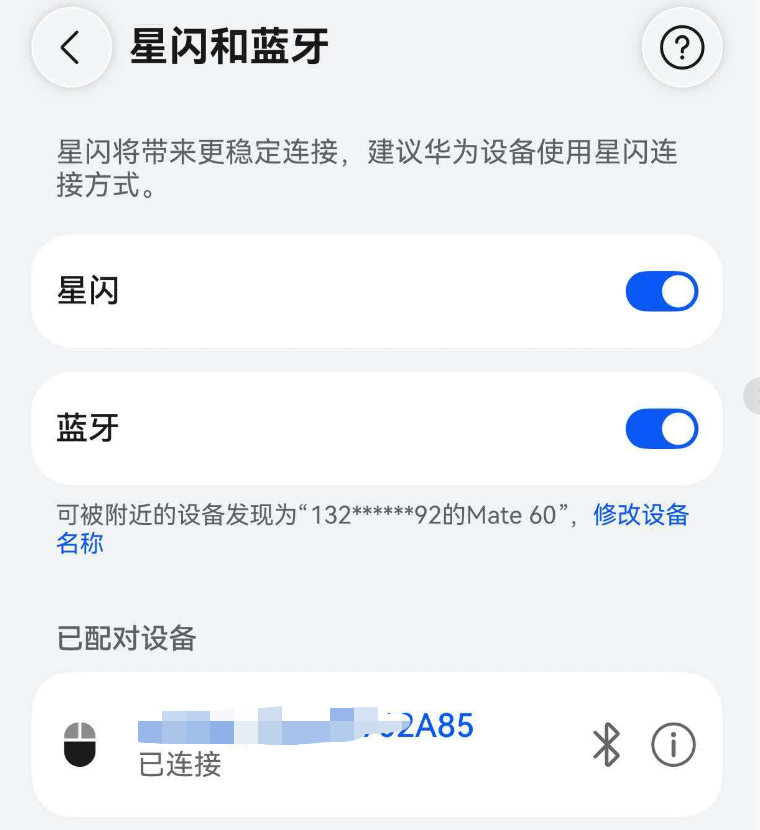
Task: Go back from 星闪和蓝牙 settings
Action: coord(71,48)
